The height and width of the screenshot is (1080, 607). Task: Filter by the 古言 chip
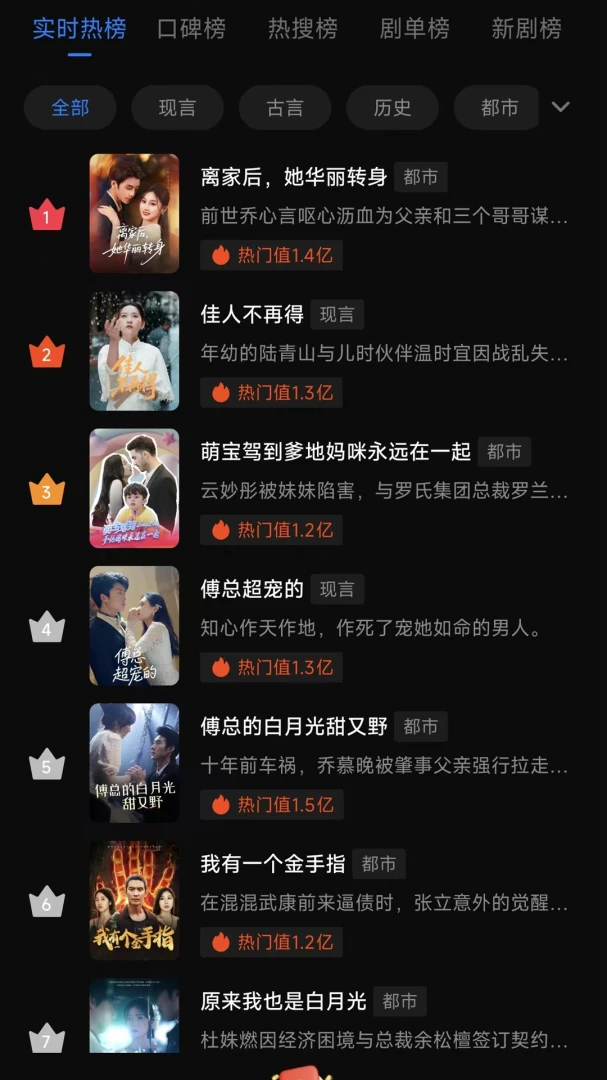point(285,107)
